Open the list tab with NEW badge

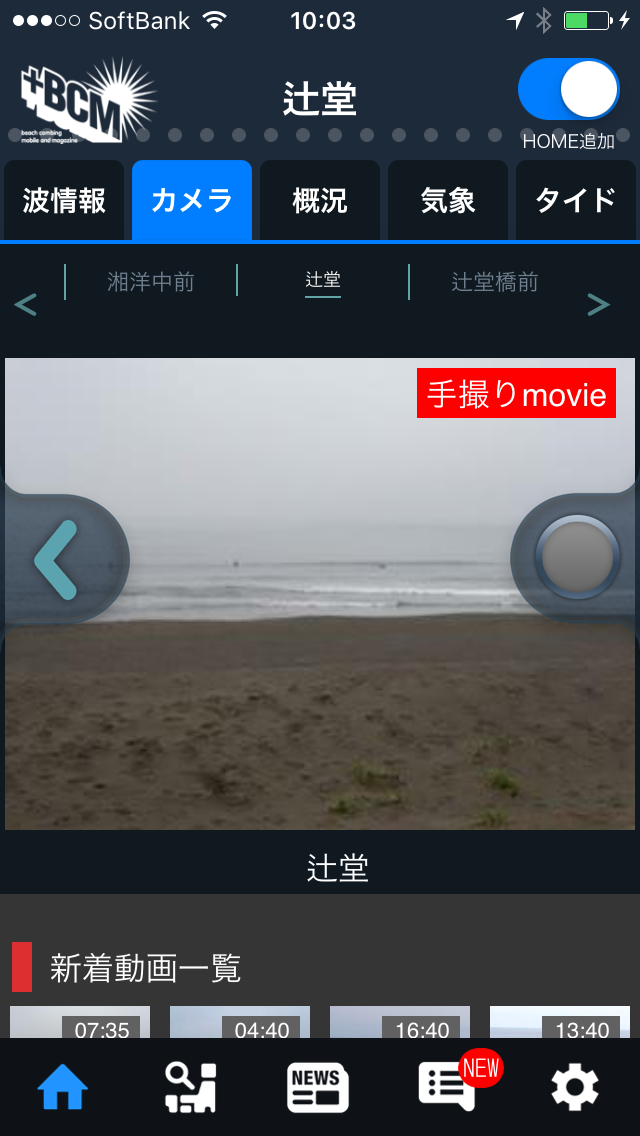(x=447, y=1088)
